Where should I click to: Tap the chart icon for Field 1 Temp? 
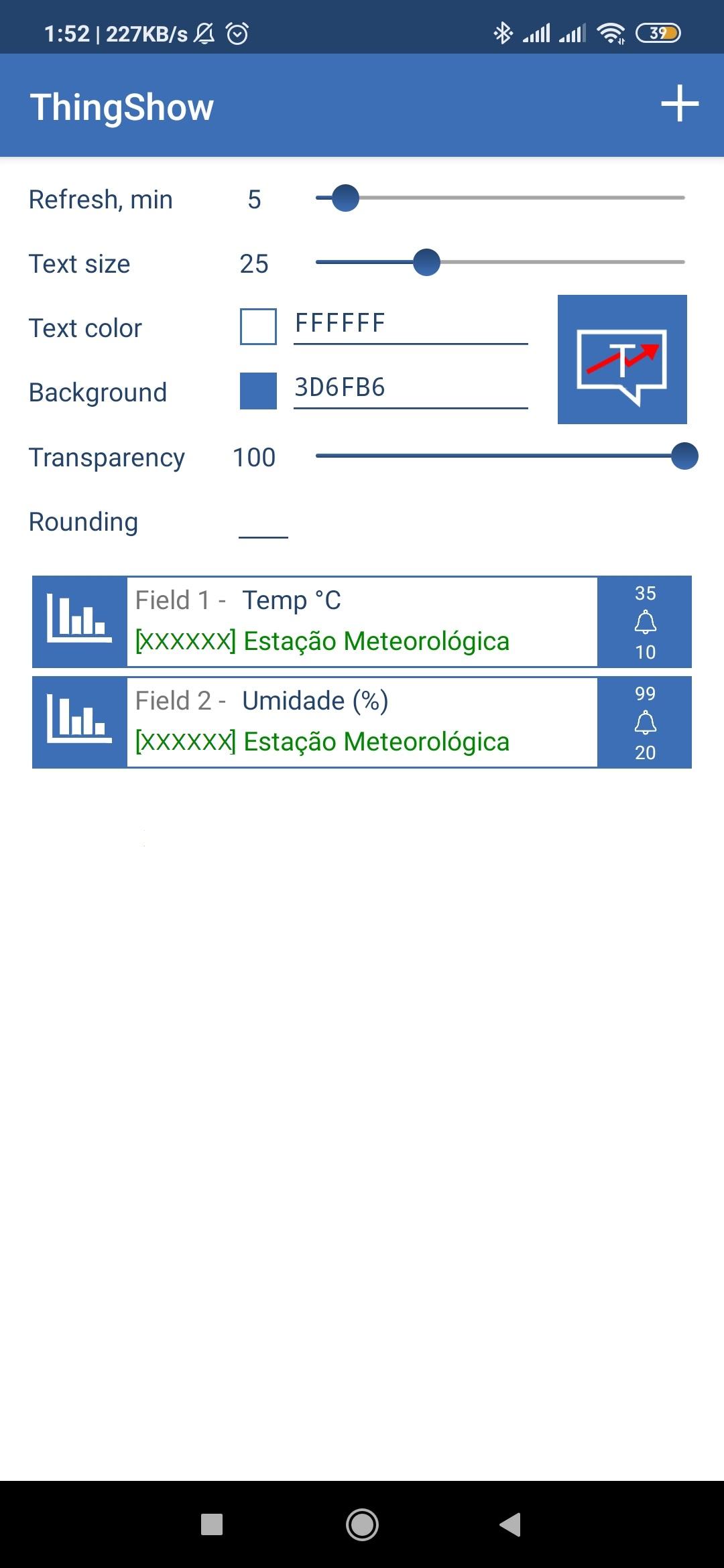pyautogui.click(x=78, y=621)
